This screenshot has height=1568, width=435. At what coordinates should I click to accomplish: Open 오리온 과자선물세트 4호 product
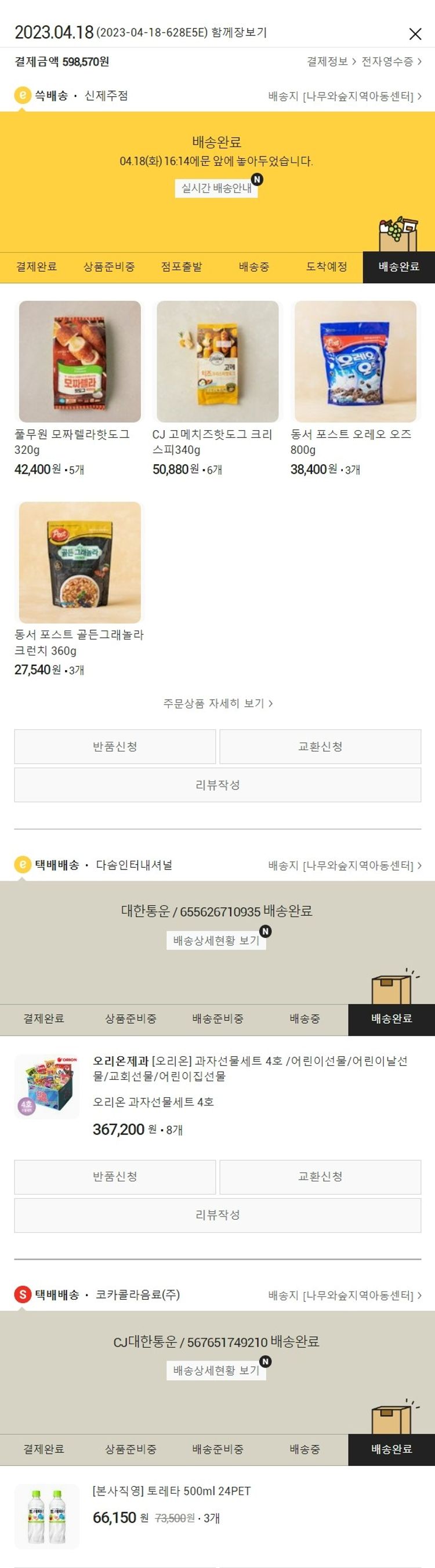coord(250,1068)
